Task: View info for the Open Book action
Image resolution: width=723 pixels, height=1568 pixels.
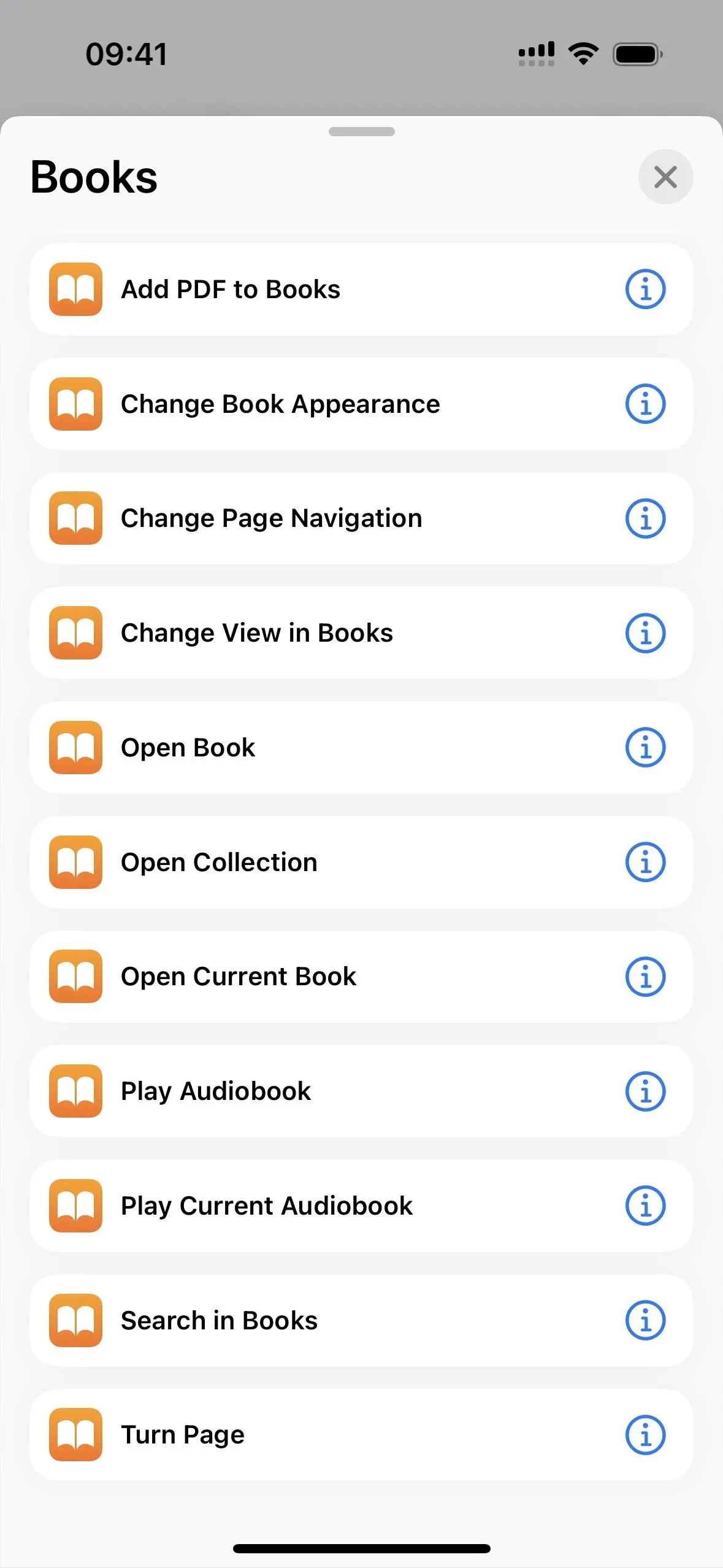Action: point(645,747)
